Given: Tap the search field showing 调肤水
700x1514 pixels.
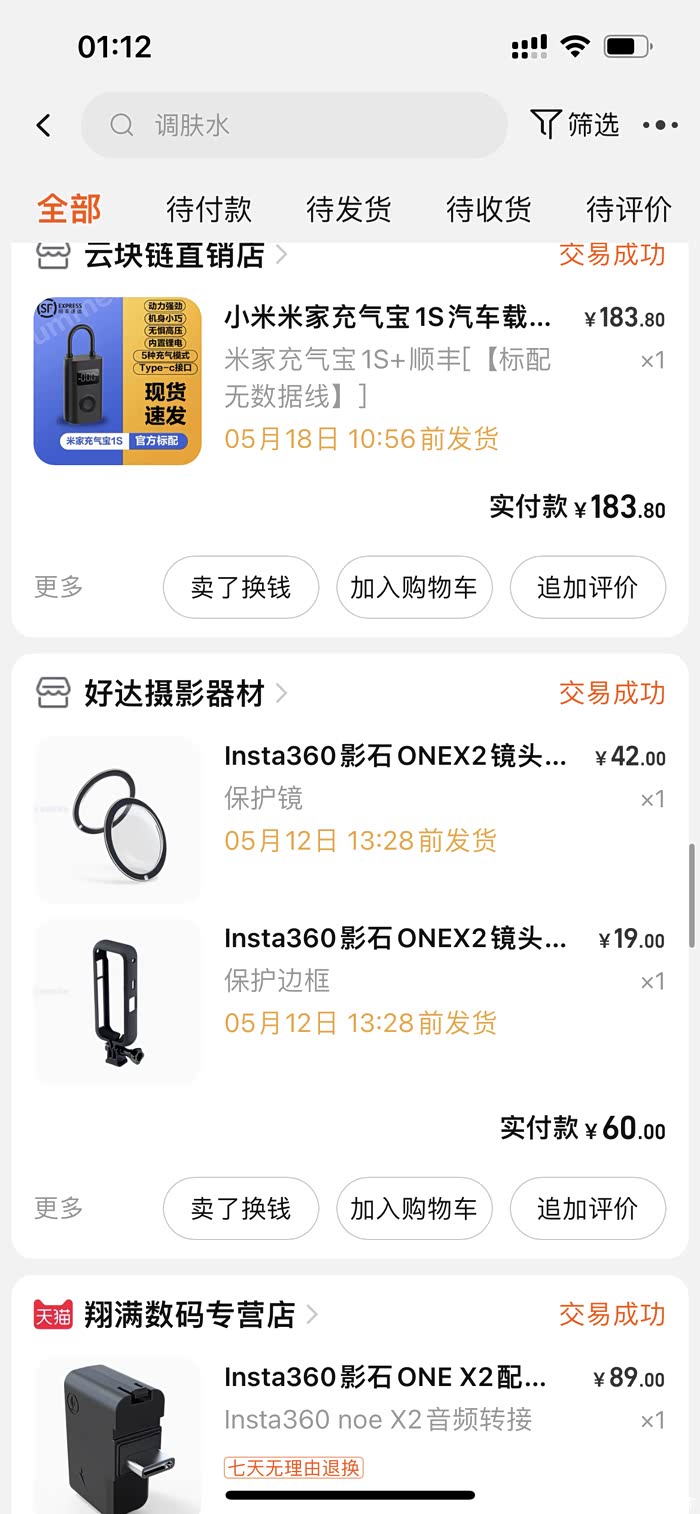Looking at the screenshot, I should [x=294, y=125].
